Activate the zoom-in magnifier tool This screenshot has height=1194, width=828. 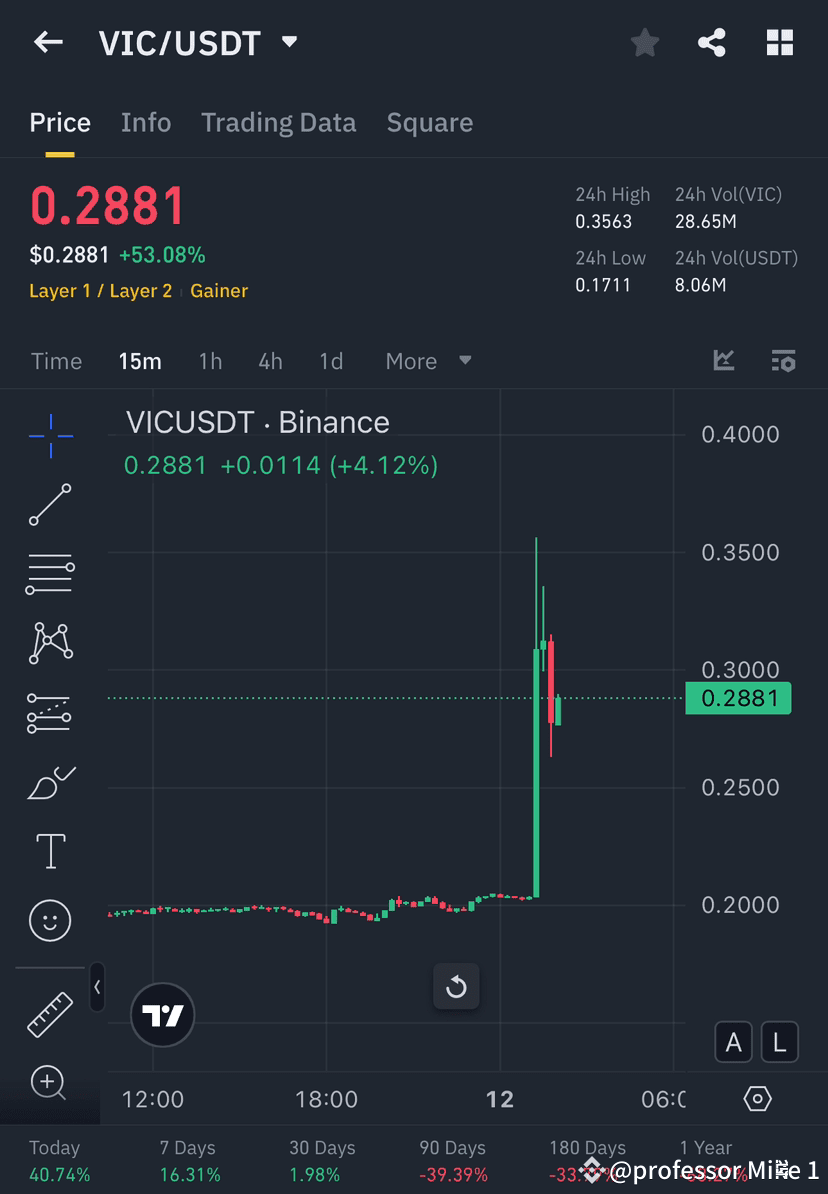point(50,1083)
